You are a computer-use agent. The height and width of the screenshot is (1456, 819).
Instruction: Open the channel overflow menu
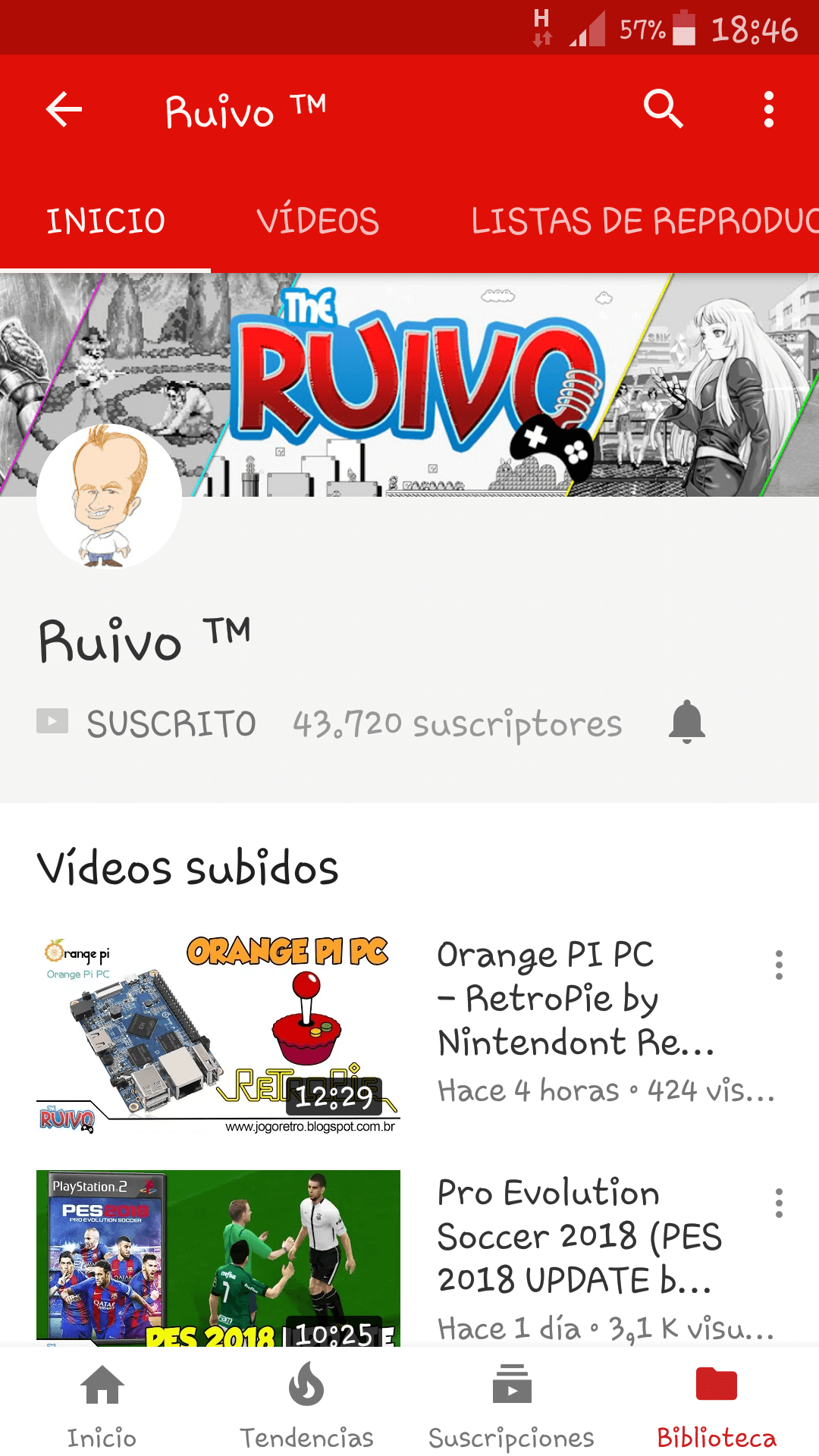click(x=768, y=110)
